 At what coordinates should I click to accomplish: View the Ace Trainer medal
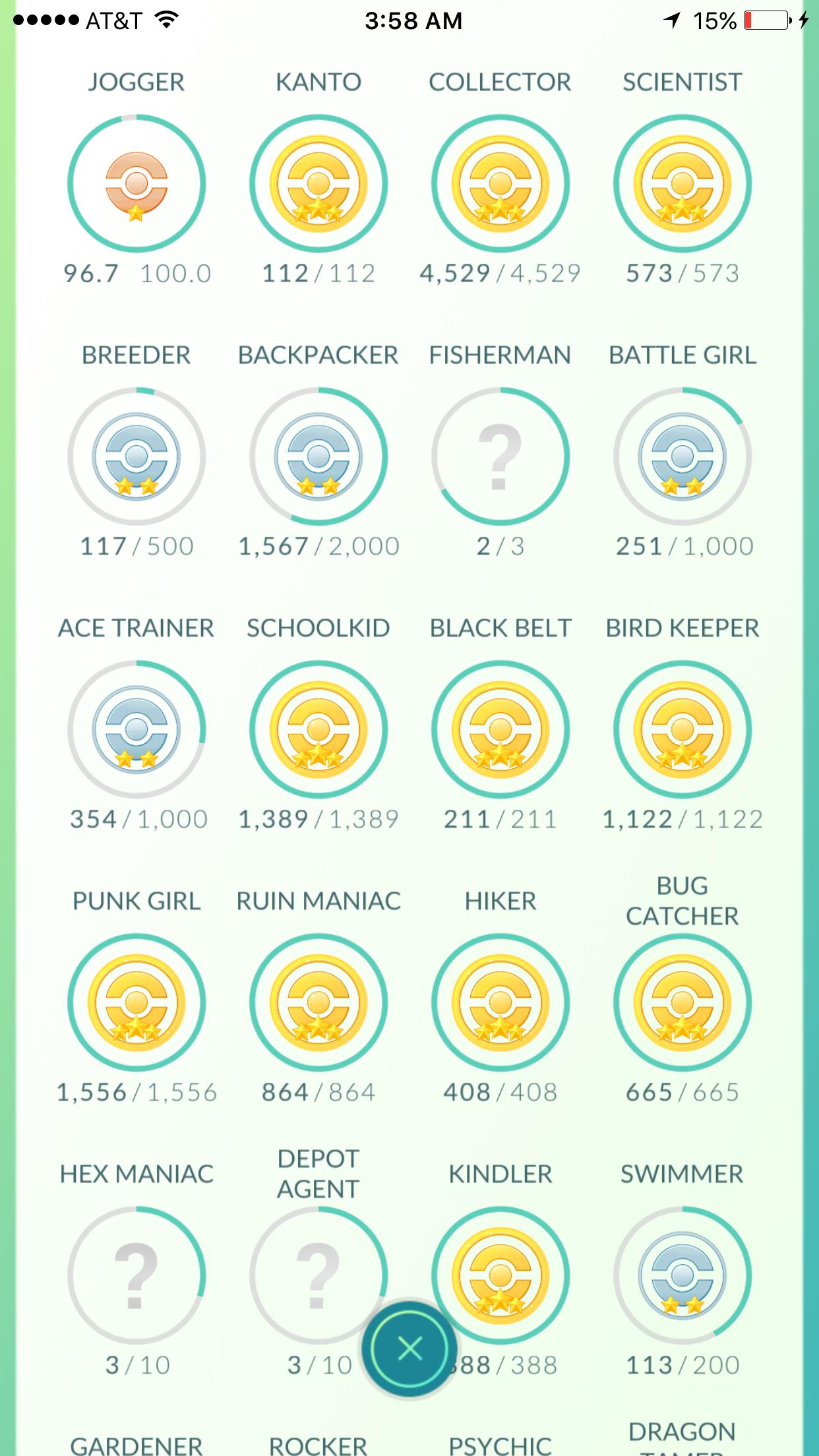coord(136,729)
